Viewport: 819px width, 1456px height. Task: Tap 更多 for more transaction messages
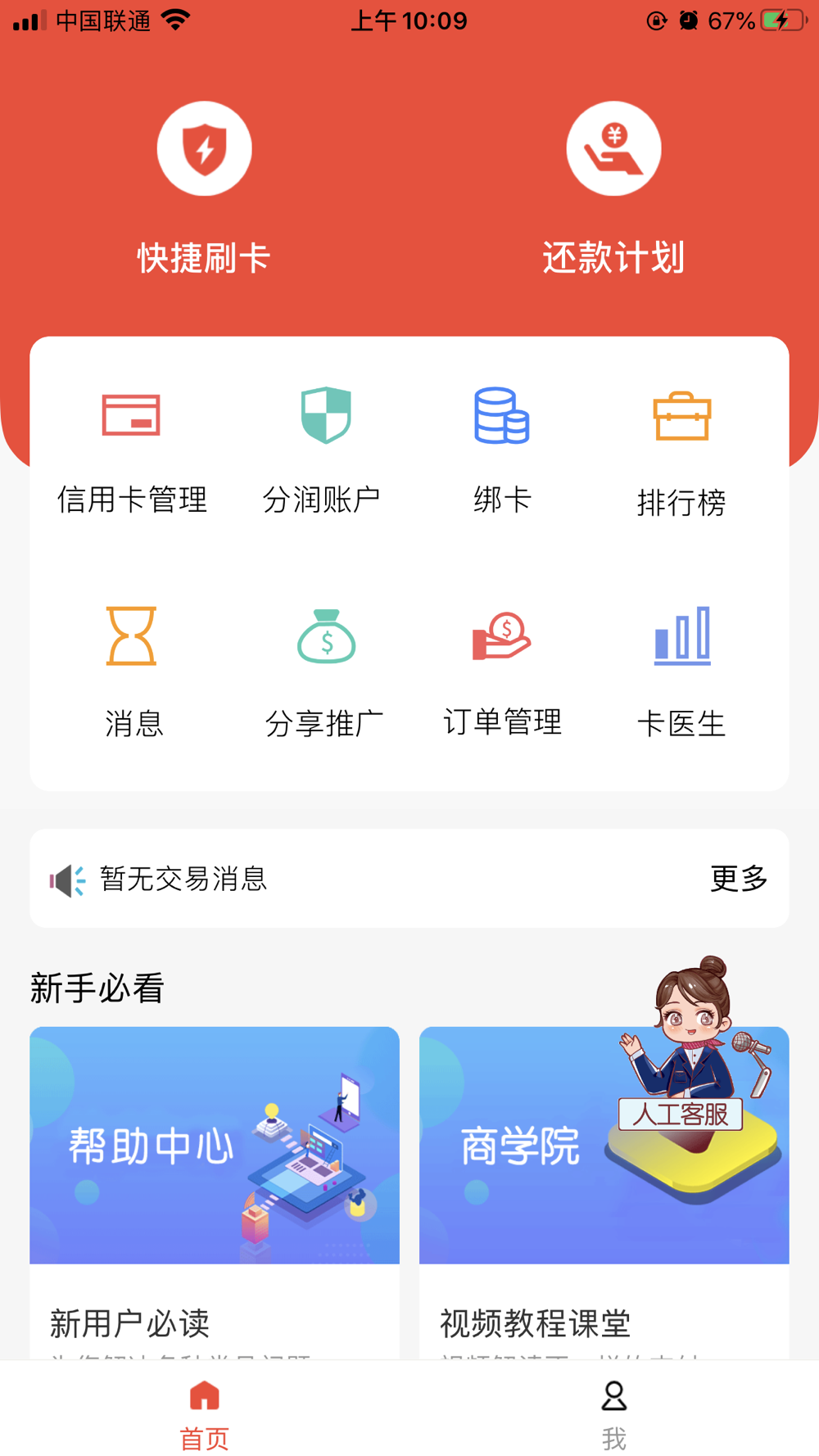point(739,879)
